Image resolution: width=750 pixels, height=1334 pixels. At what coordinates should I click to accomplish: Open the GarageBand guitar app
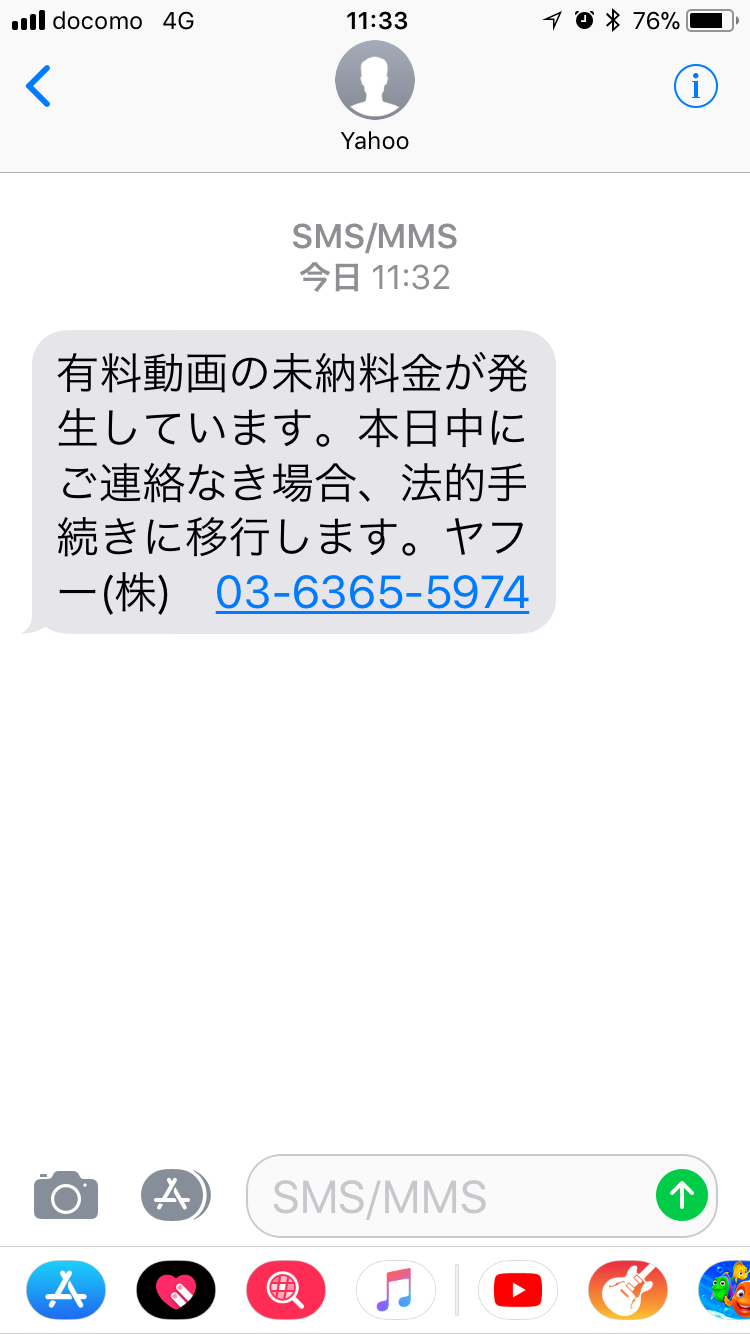[x=628, y=1290]
